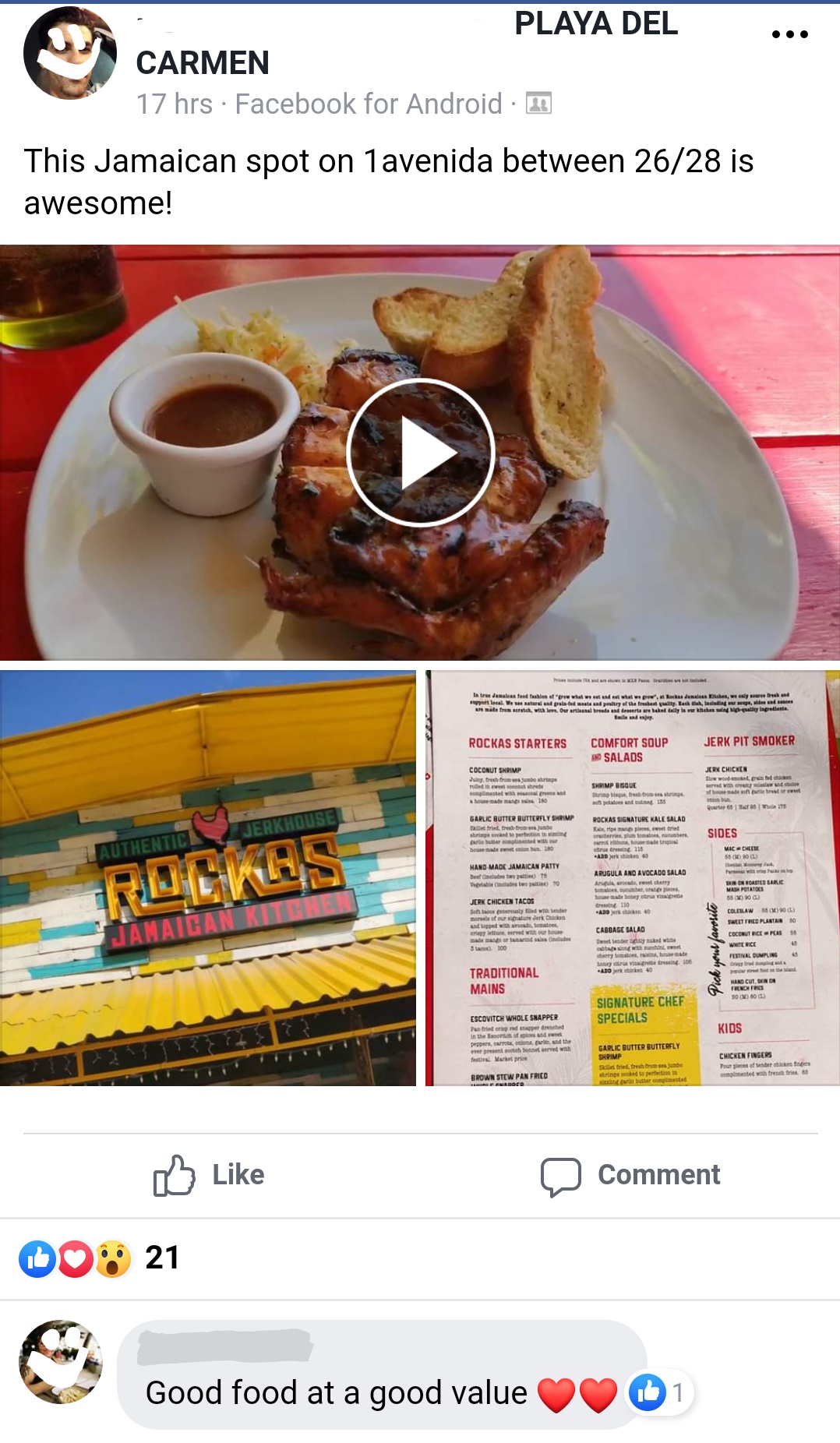Open the Rockas Jamaican Kitchen sign photo

[208, 878]
